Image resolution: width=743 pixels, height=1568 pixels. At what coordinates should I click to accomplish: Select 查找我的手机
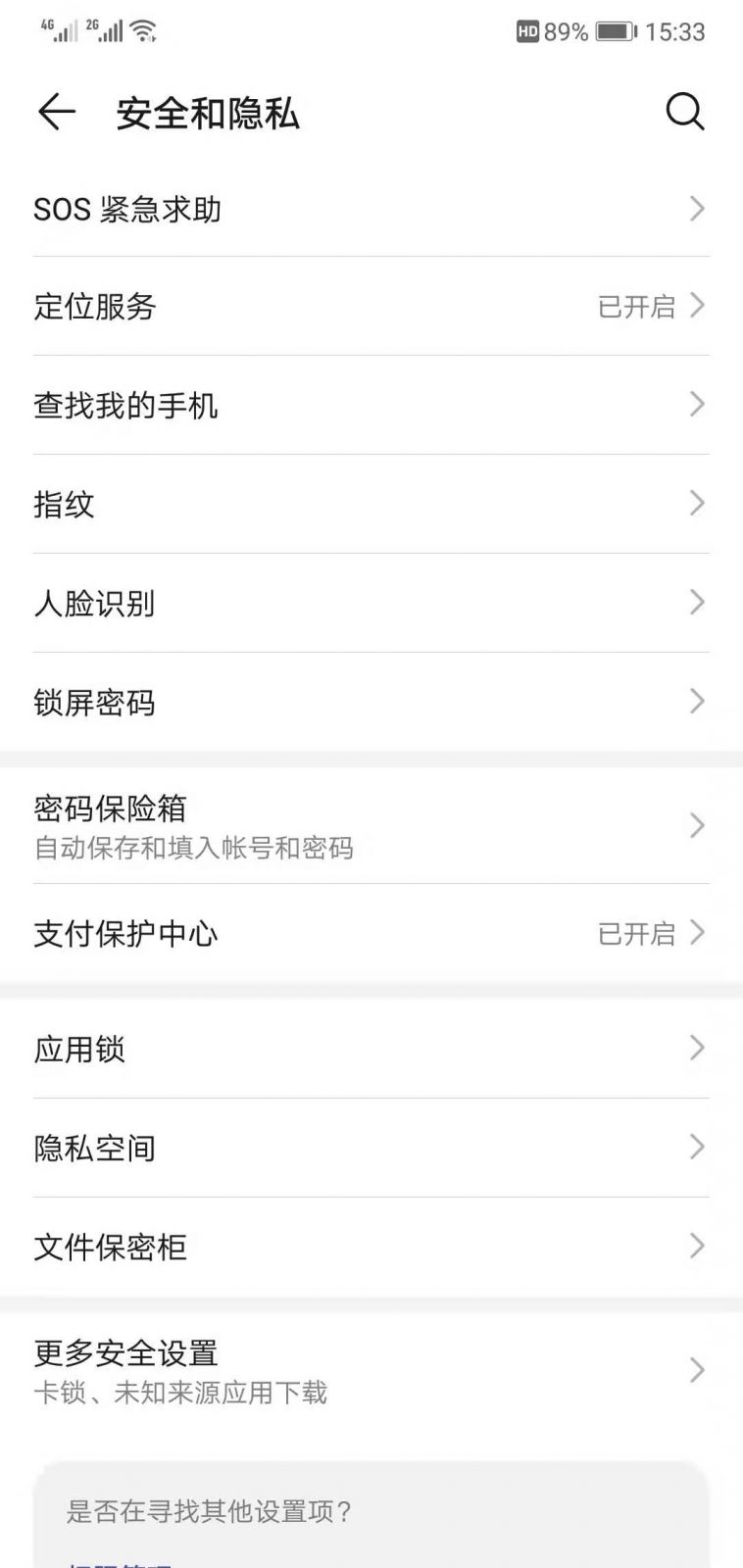pyautogui.click(x=371, y=406)
